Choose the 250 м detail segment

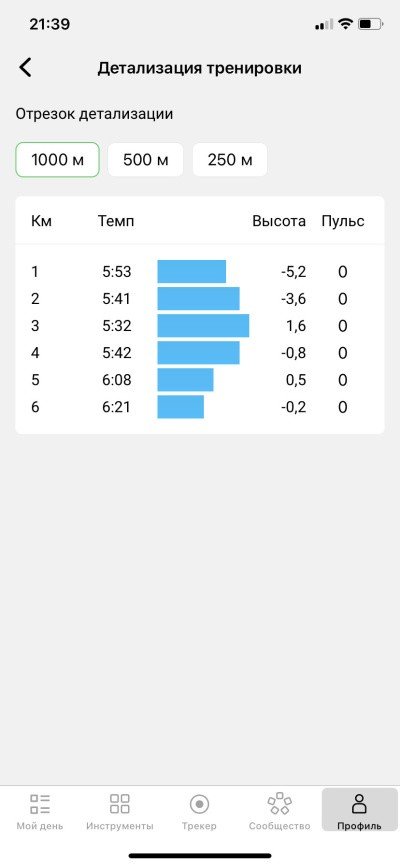click(230, 160)
